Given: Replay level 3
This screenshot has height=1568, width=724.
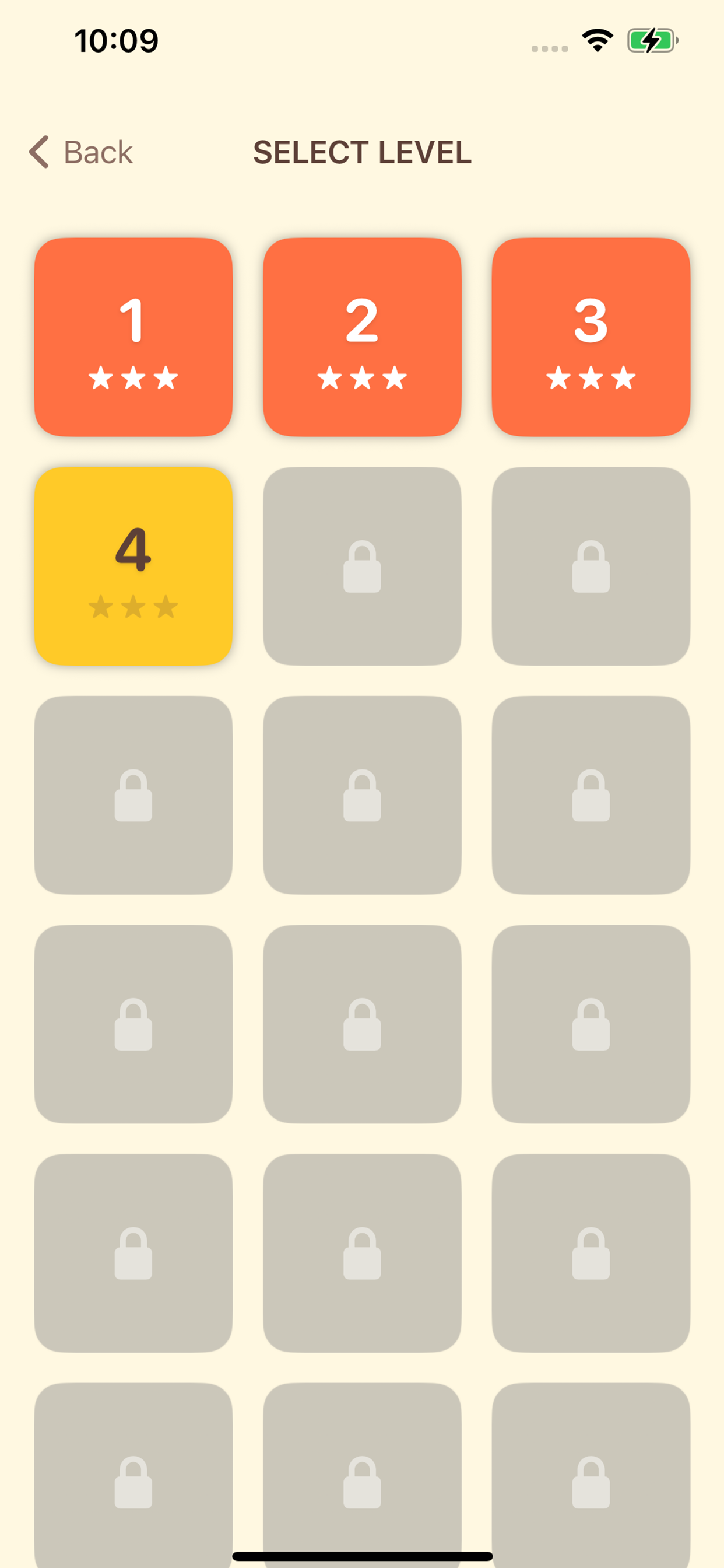Looking at the screenshot, I should [591, 337].
